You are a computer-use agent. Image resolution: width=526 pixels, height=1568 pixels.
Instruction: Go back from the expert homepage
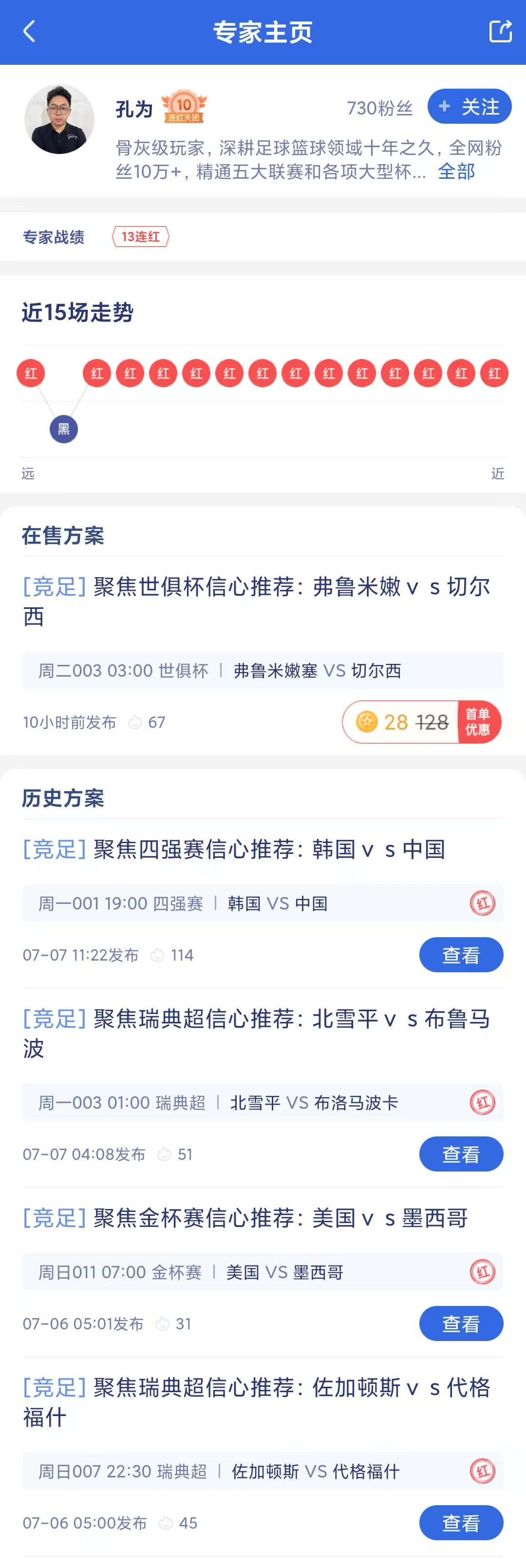tap(29, 32)
